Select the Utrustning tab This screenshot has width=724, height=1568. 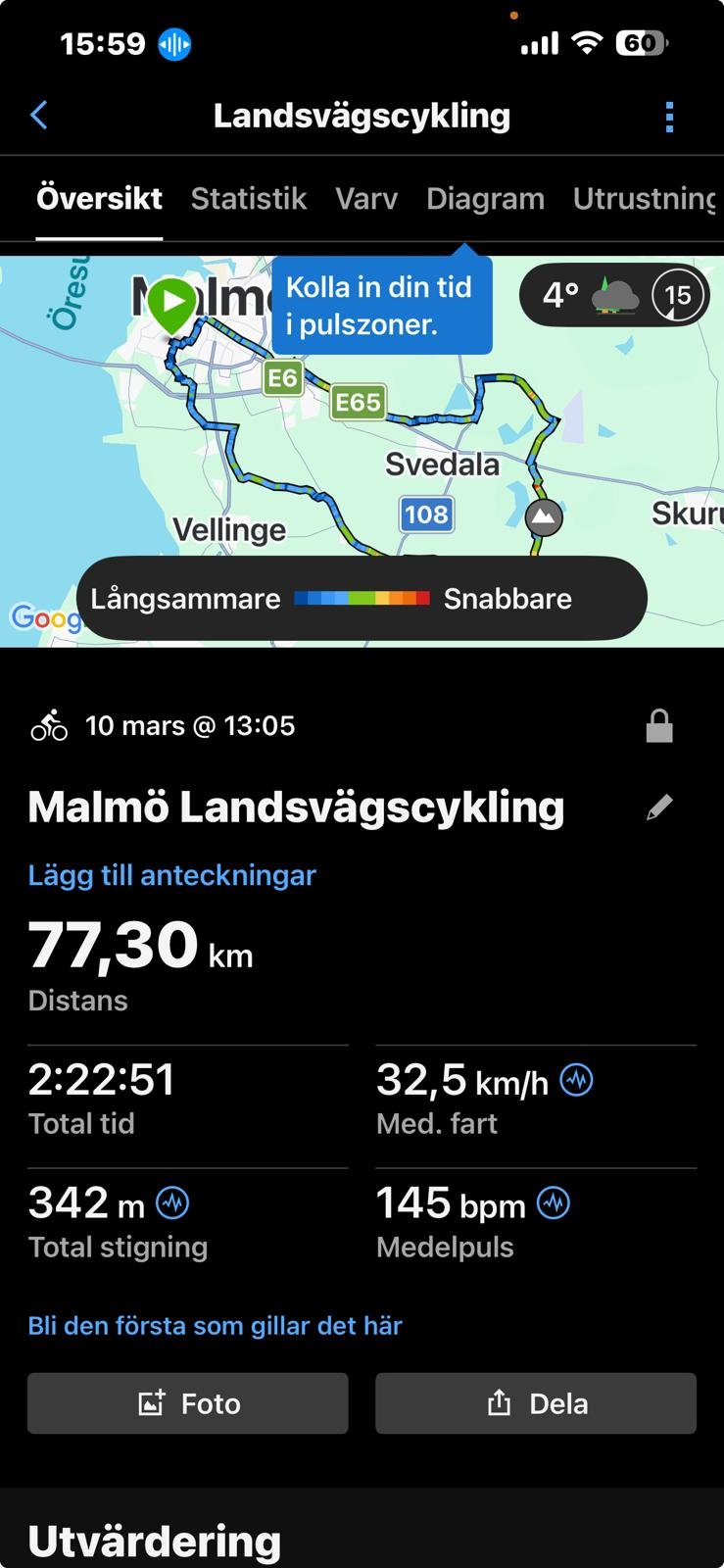tap(645, 199)
